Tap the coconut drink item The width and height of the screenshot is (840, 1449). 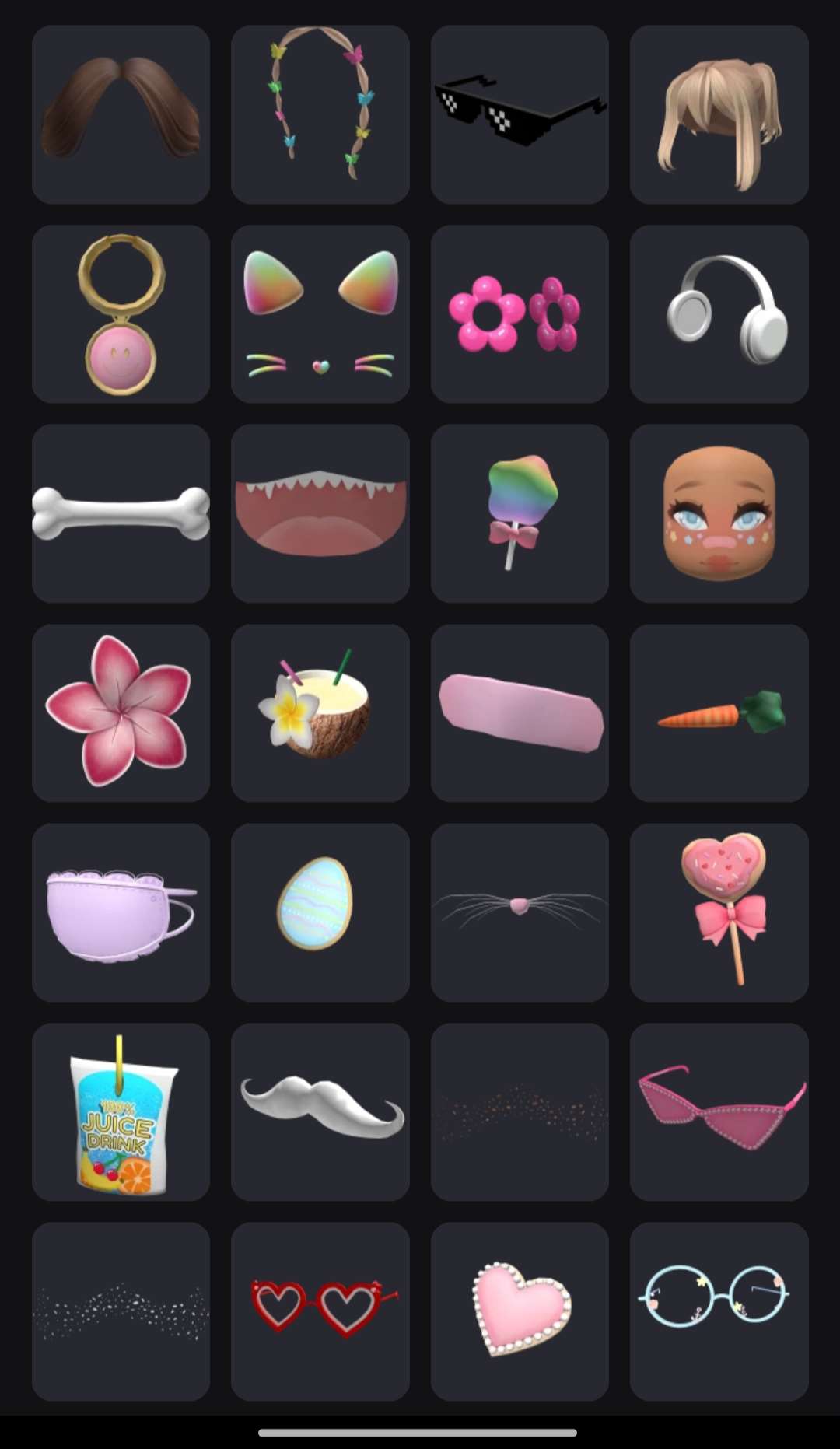click(x=320, y=712)
